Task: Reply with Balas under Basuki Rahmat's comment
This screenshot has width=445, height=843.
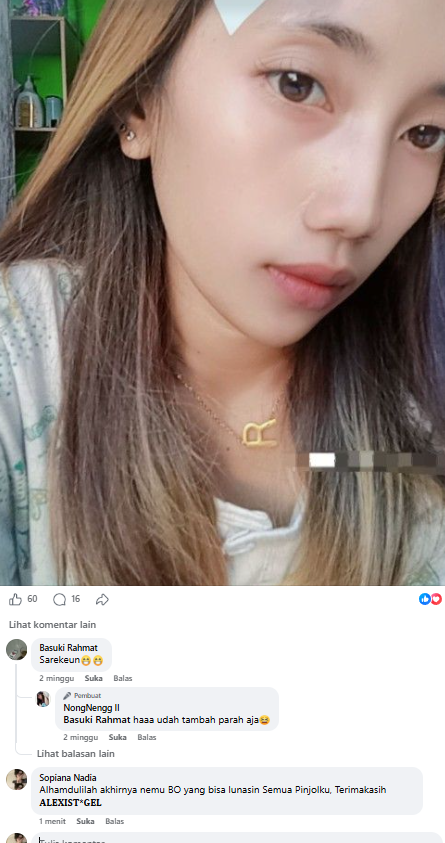Action: 123,678
